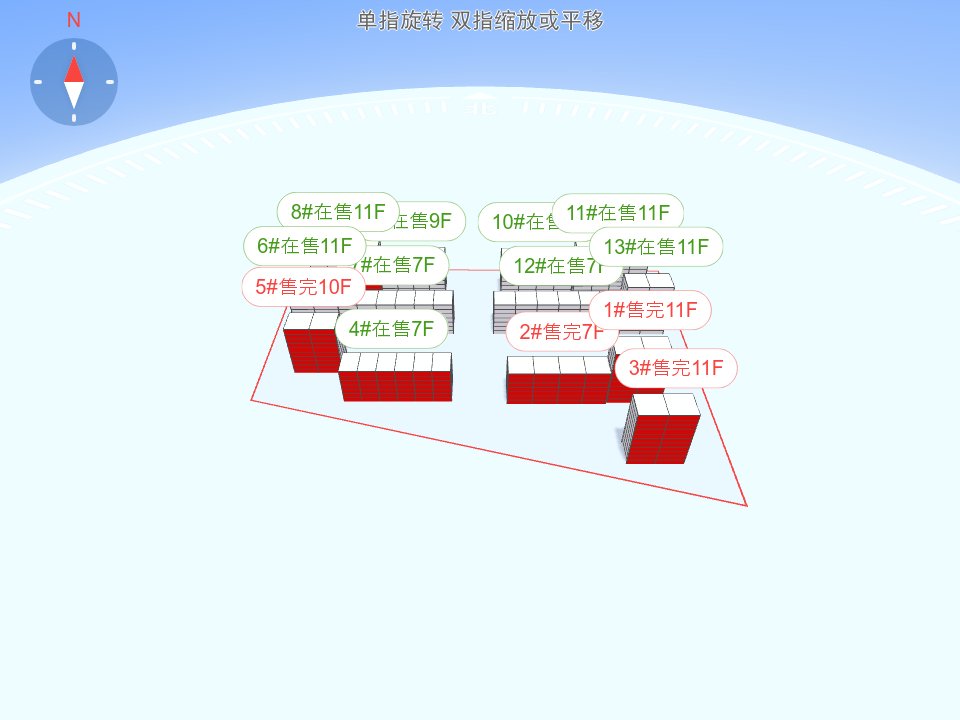The height and width of the screenshot is (720, 960).
Task: Open building 4#在售7F
Action: coord(391,328)
